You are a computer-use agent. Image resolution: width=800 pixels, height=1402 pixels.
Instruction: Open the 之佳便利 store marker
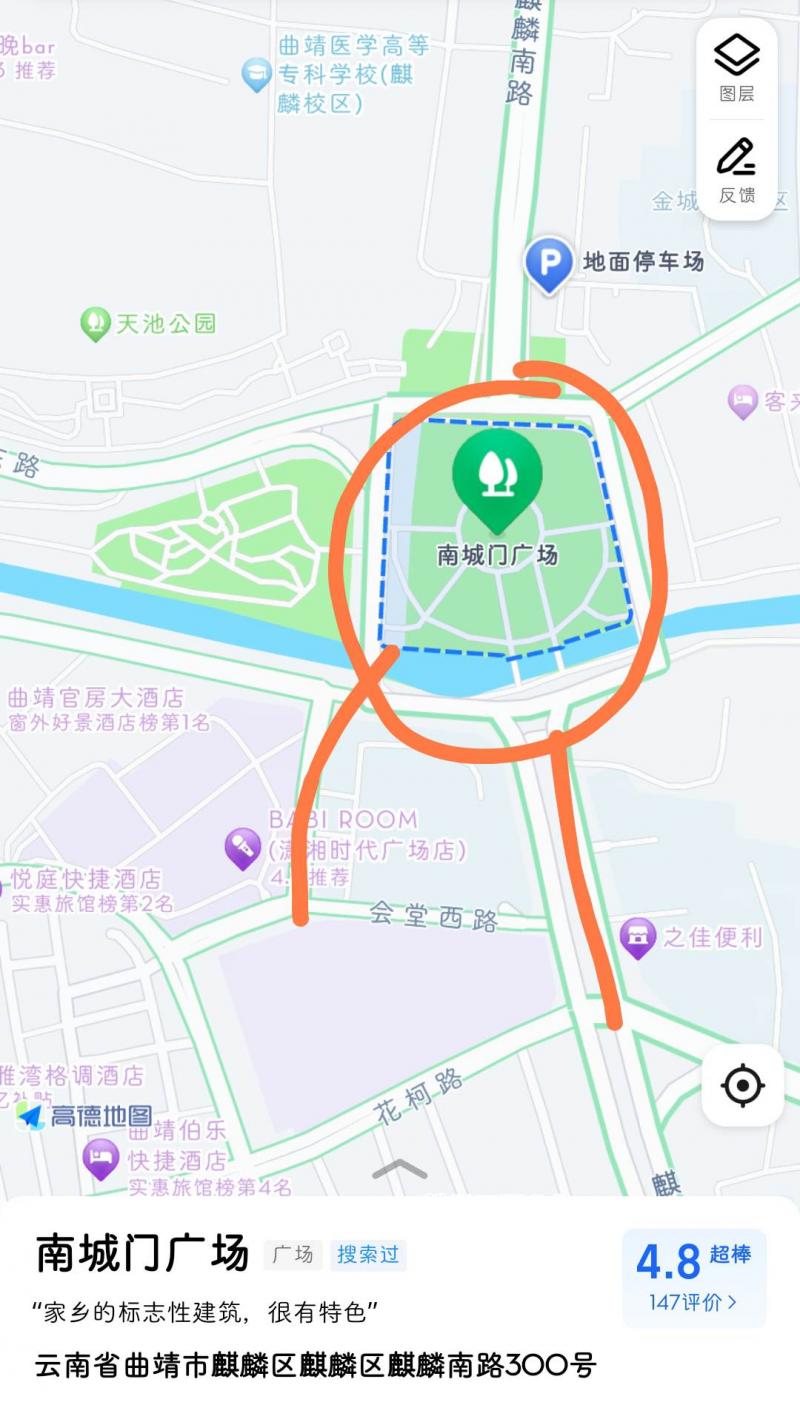638,937
